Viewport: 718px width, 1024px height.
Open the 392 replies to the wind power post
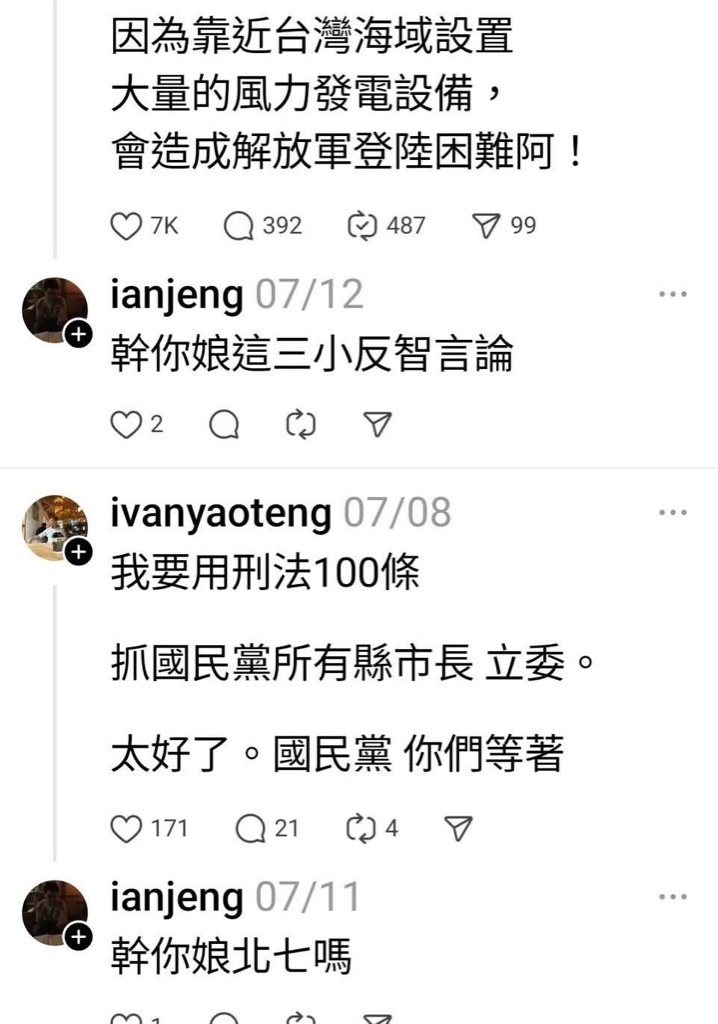point(239,226)
